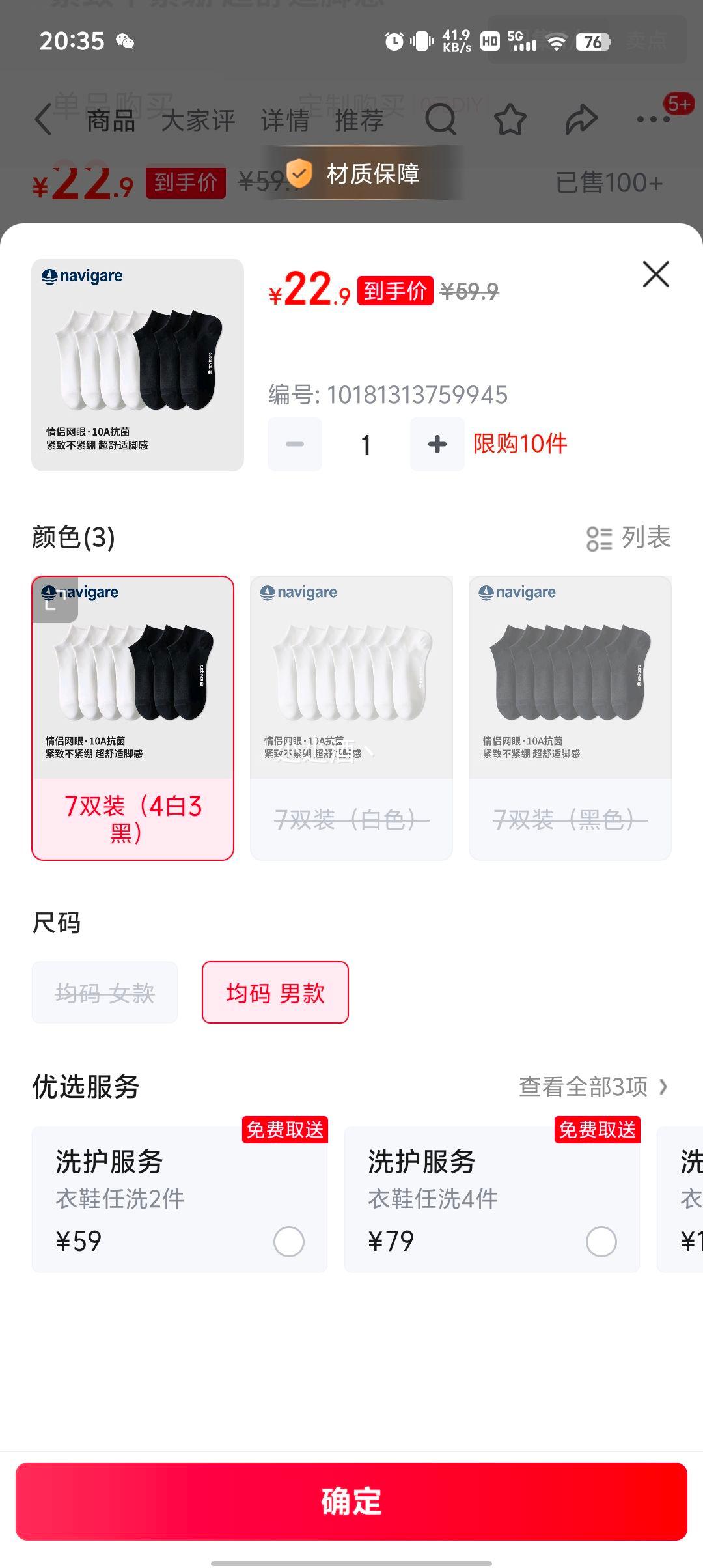Select size 均码 女款

click(x=105, y=992)
